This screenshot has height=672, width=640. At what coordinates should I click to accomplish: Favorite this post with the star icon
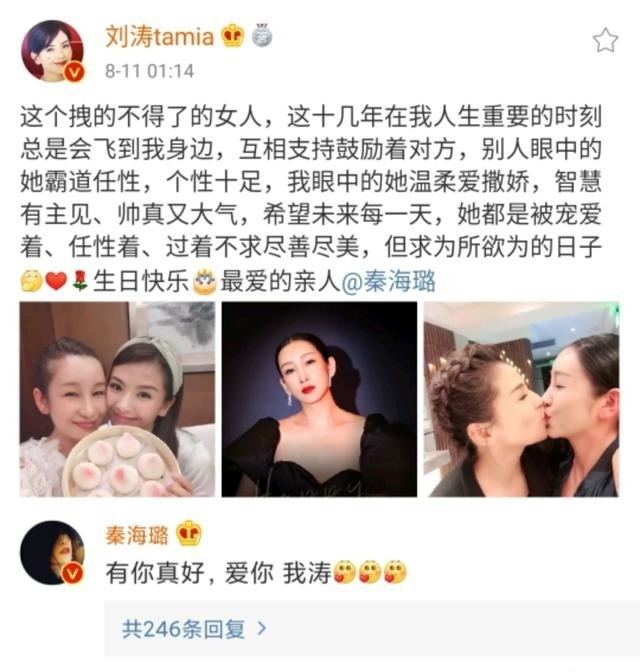[x=605, y=40]
